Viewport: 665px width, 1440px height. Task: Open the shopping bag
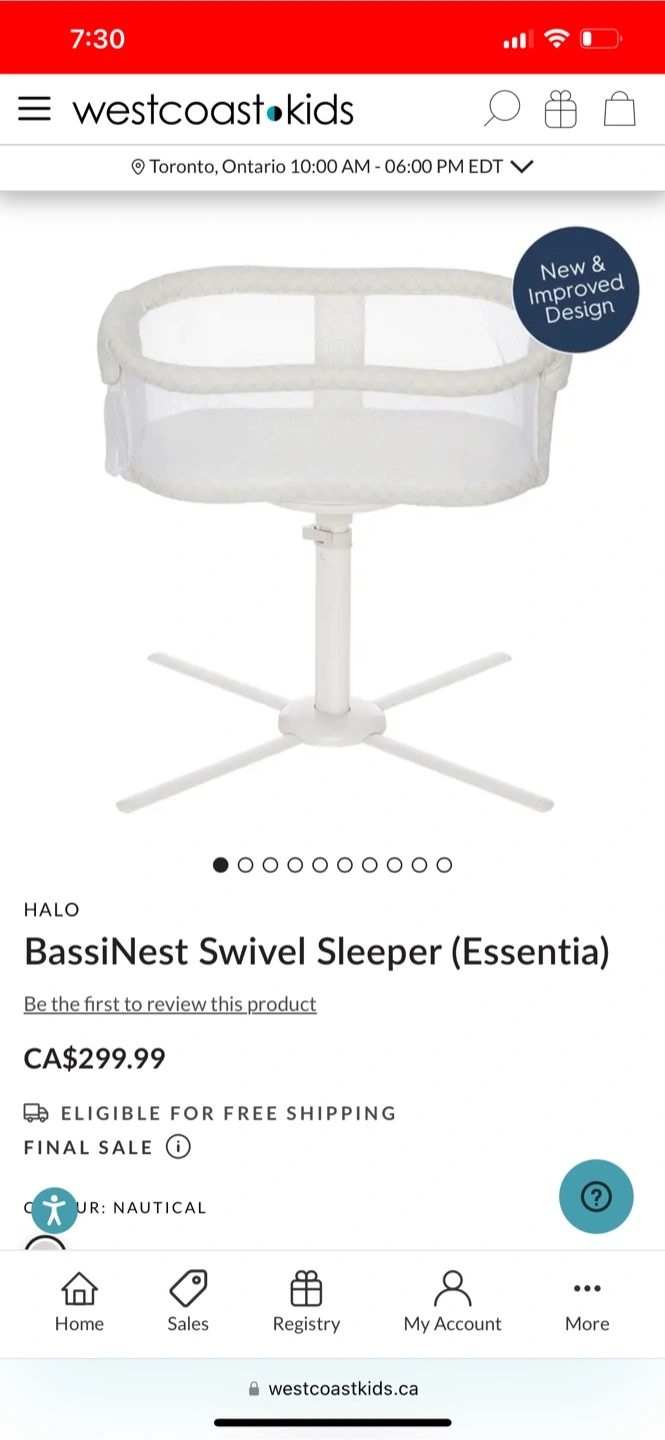click(619, 109)
